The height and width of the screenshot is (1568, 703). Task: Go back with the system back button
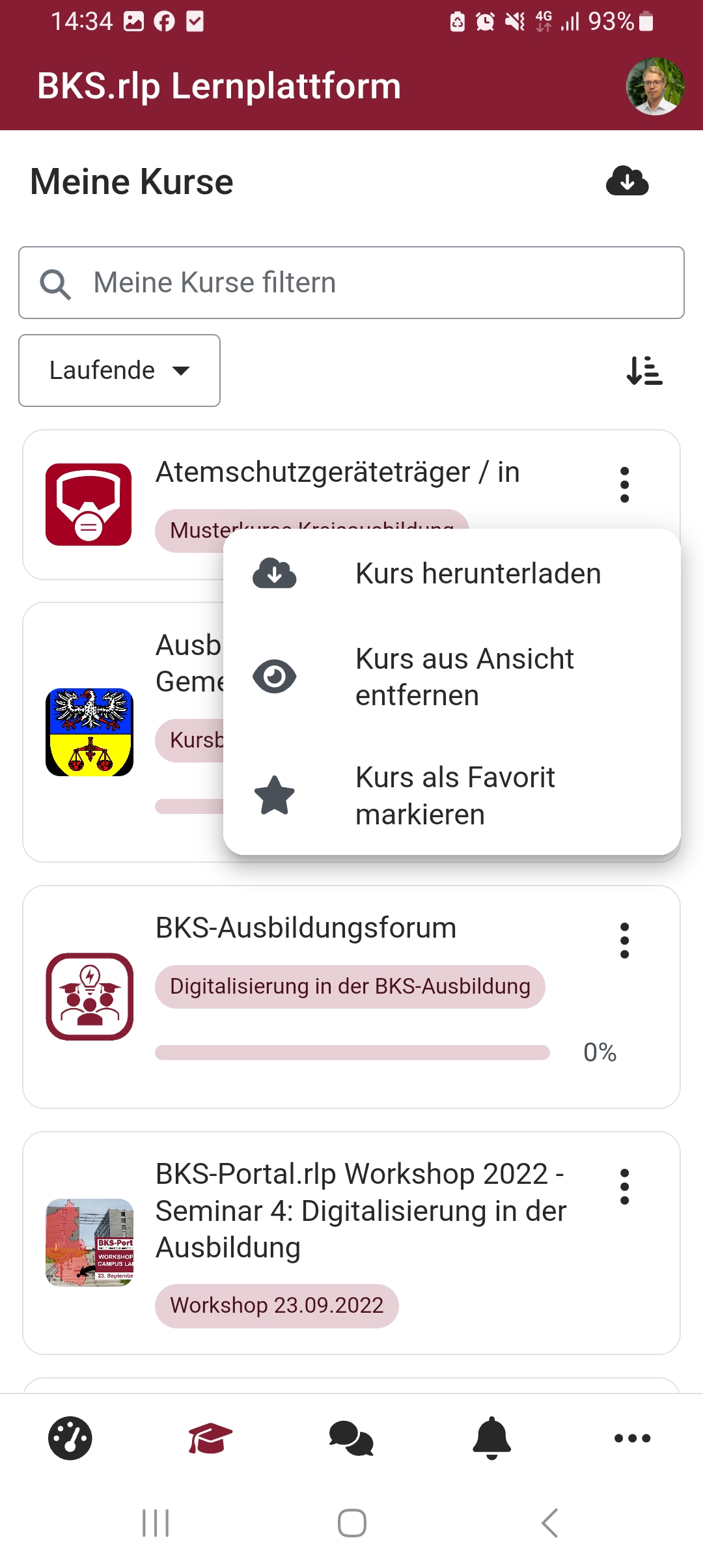[x=549, y=1524]
